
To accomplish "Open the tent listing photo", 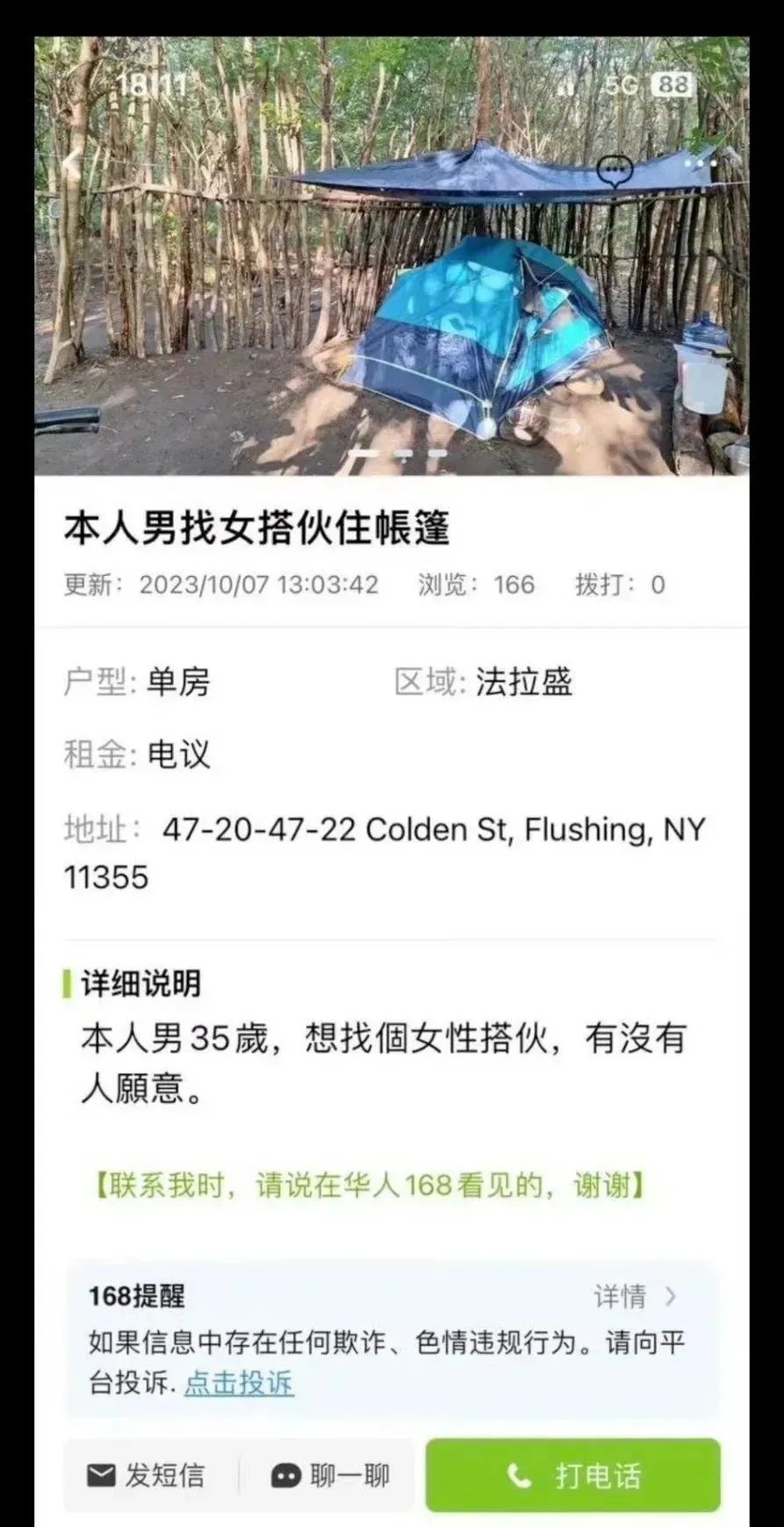I will click(x=392, y=290).
